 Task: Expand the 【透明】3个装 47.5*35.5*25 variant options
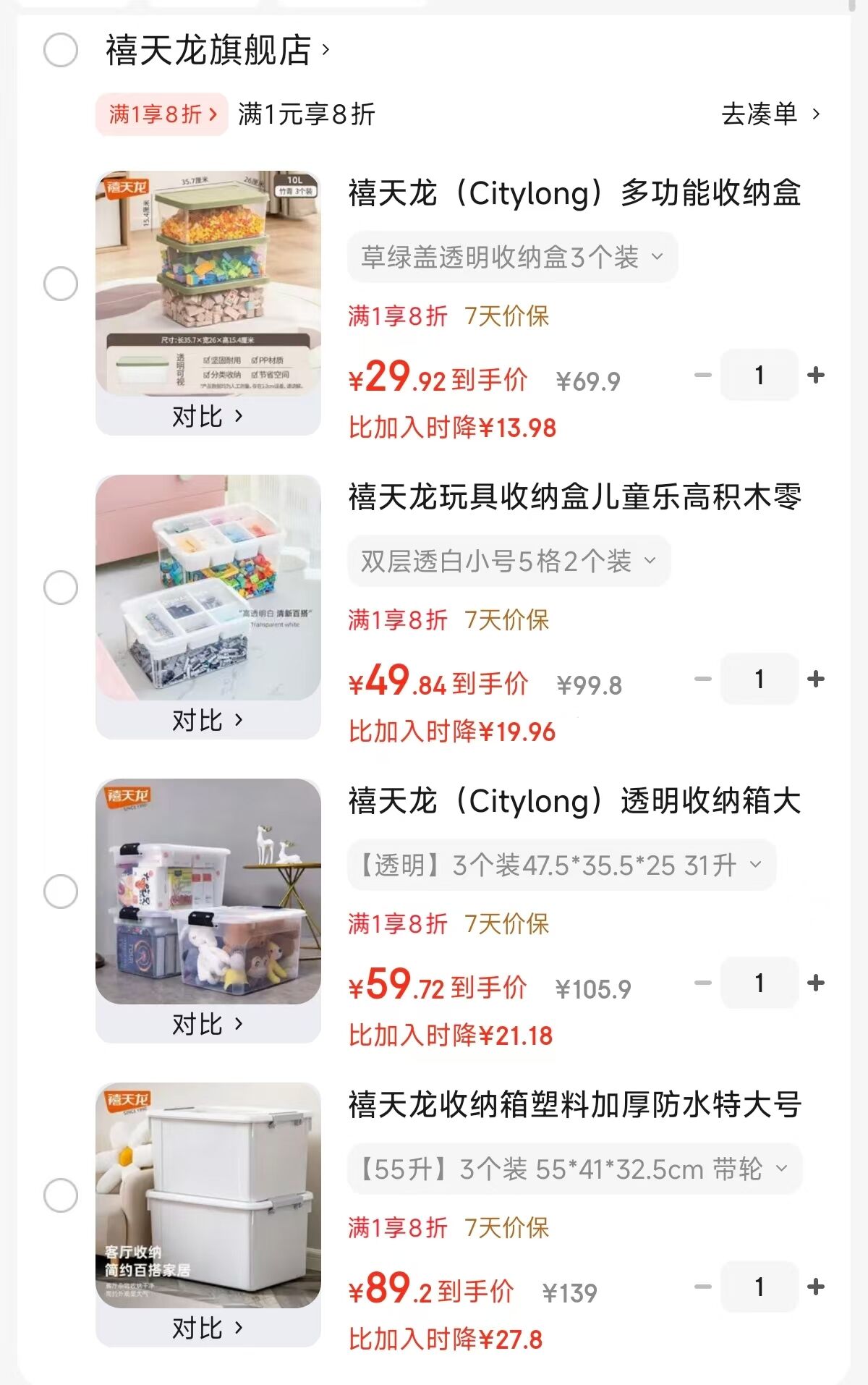click(557, 865)
